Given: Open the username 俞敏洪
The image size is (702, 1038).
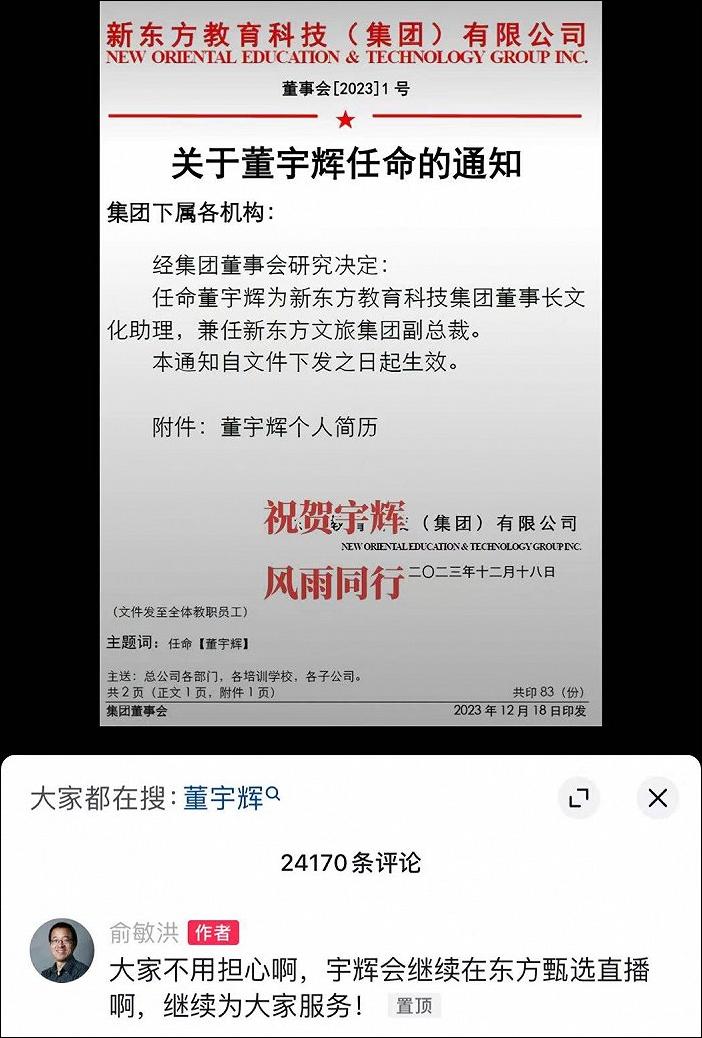Looking at the screenshot, I should 144,932.
